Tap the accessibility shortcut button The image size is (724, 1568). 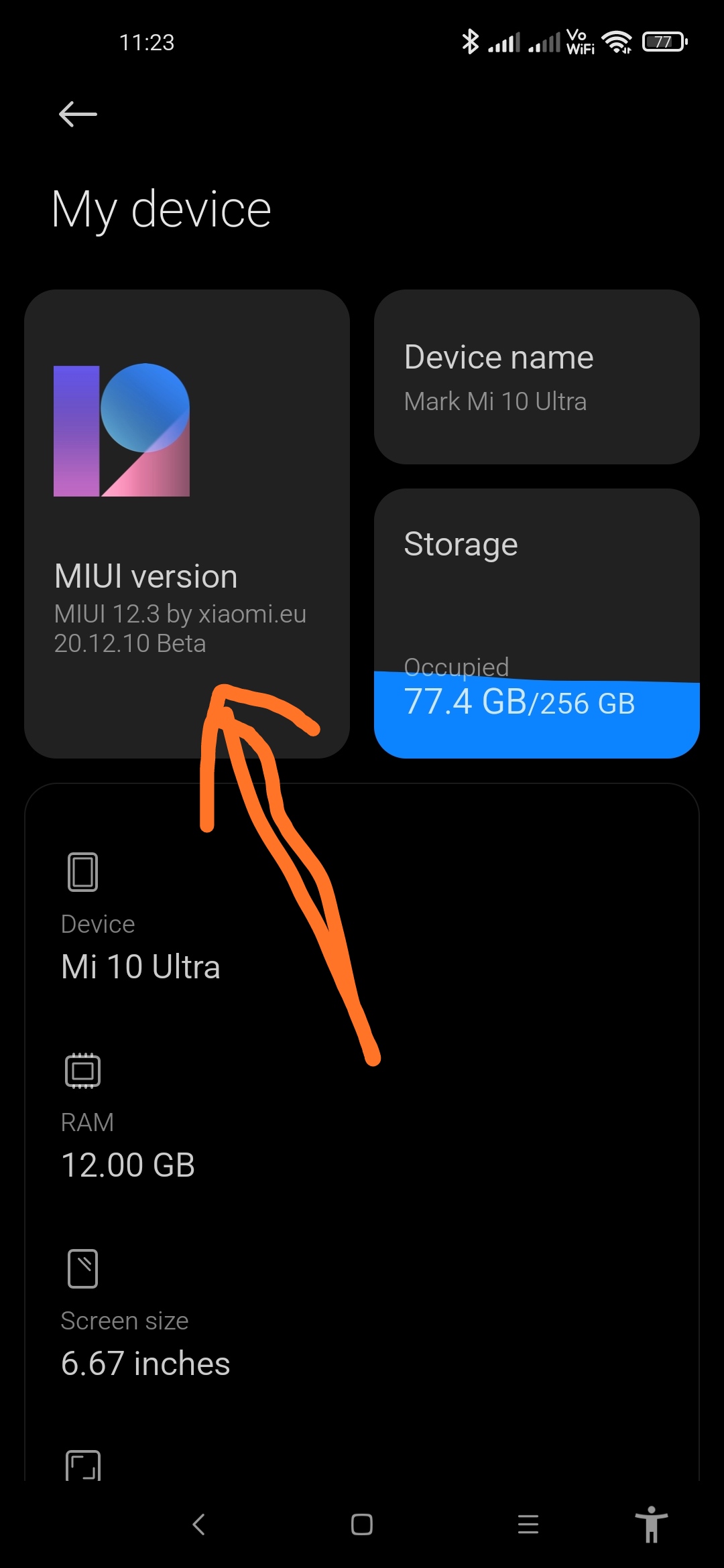point(651,1524)
